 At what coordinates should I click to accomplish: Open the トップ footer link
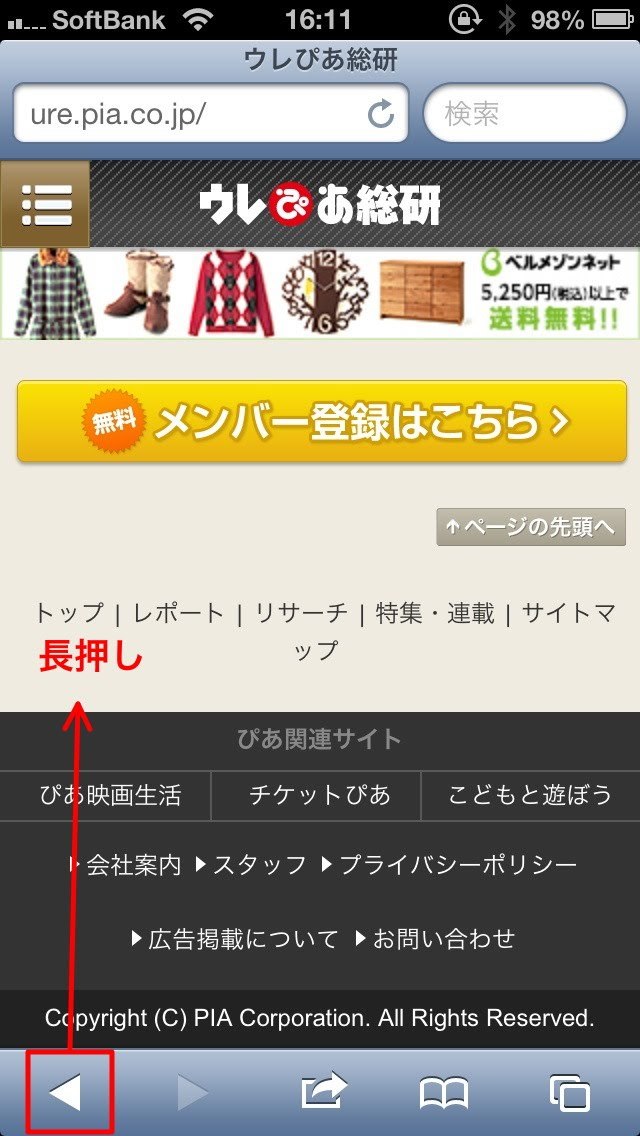pos(69,613)
